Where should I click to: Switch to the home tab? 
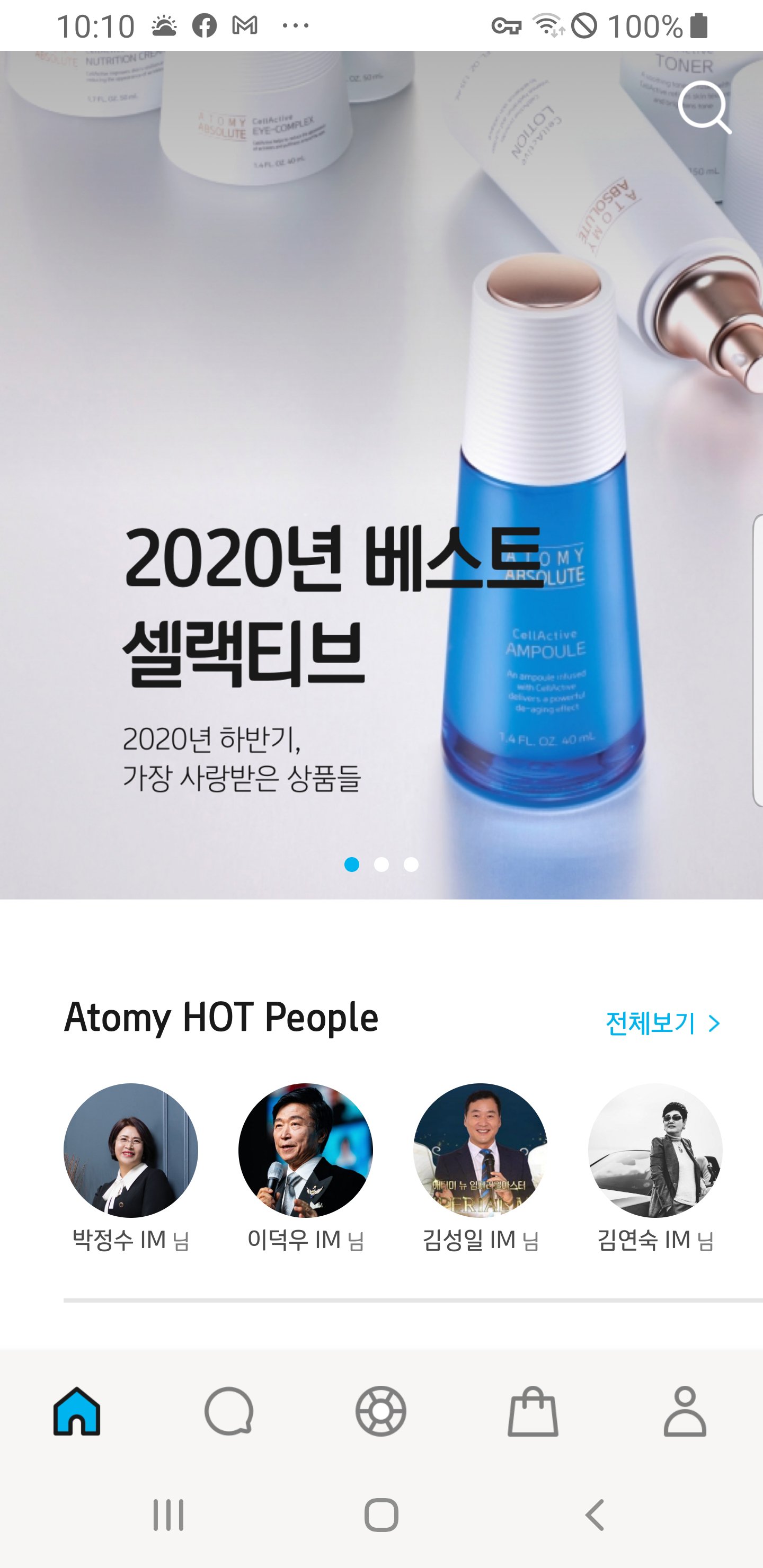tap(77, 1412)
